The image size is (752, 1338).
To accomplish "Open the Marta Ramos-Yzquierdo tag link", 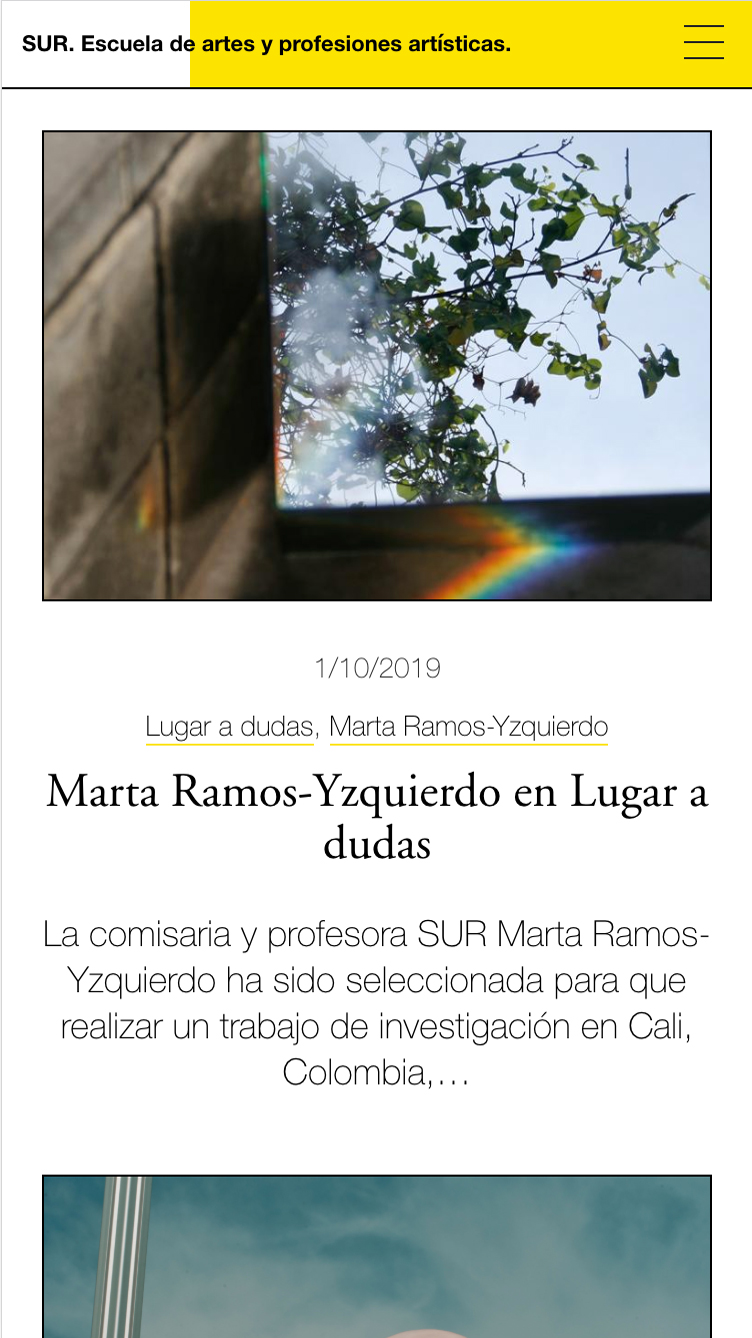I will [x=468, y=727].
